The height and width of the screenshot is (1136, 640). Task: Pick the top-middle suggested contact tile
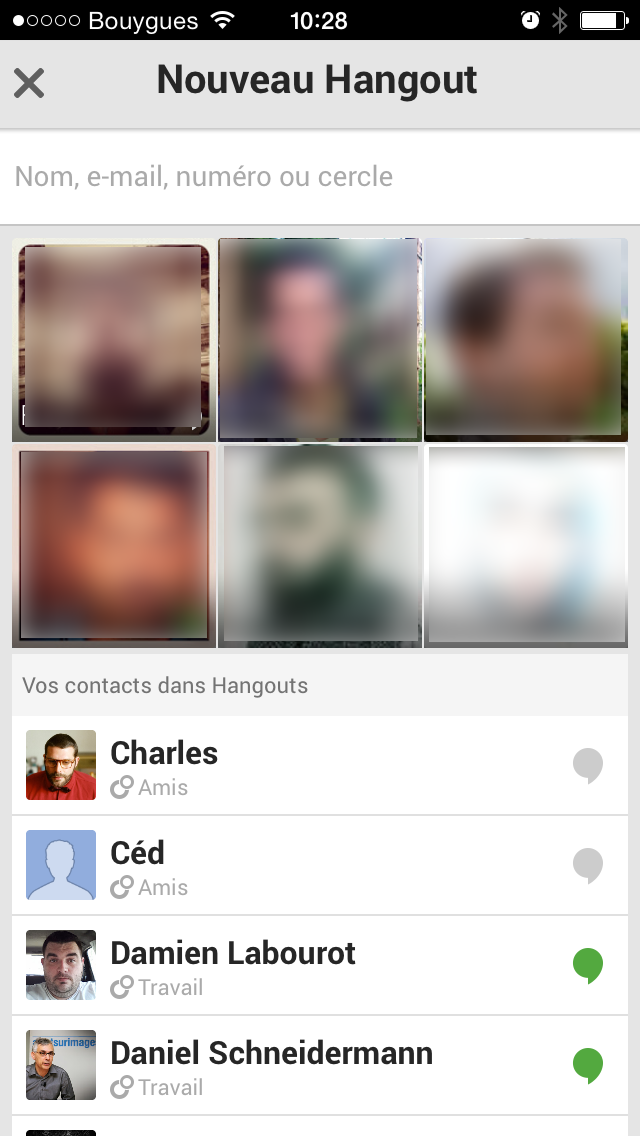[x=319, y=340]
